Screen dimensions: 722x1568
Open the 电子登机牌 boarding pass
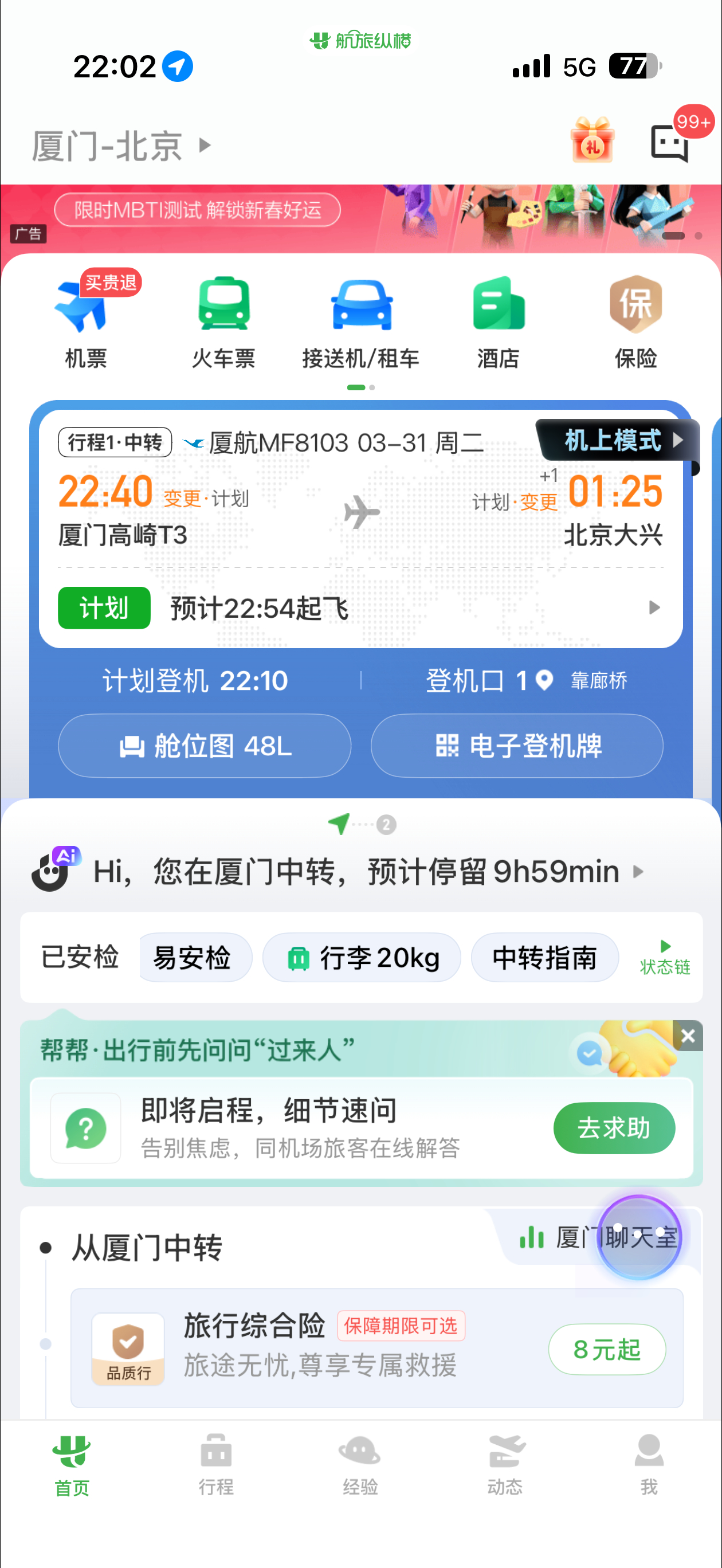point(517,745)
